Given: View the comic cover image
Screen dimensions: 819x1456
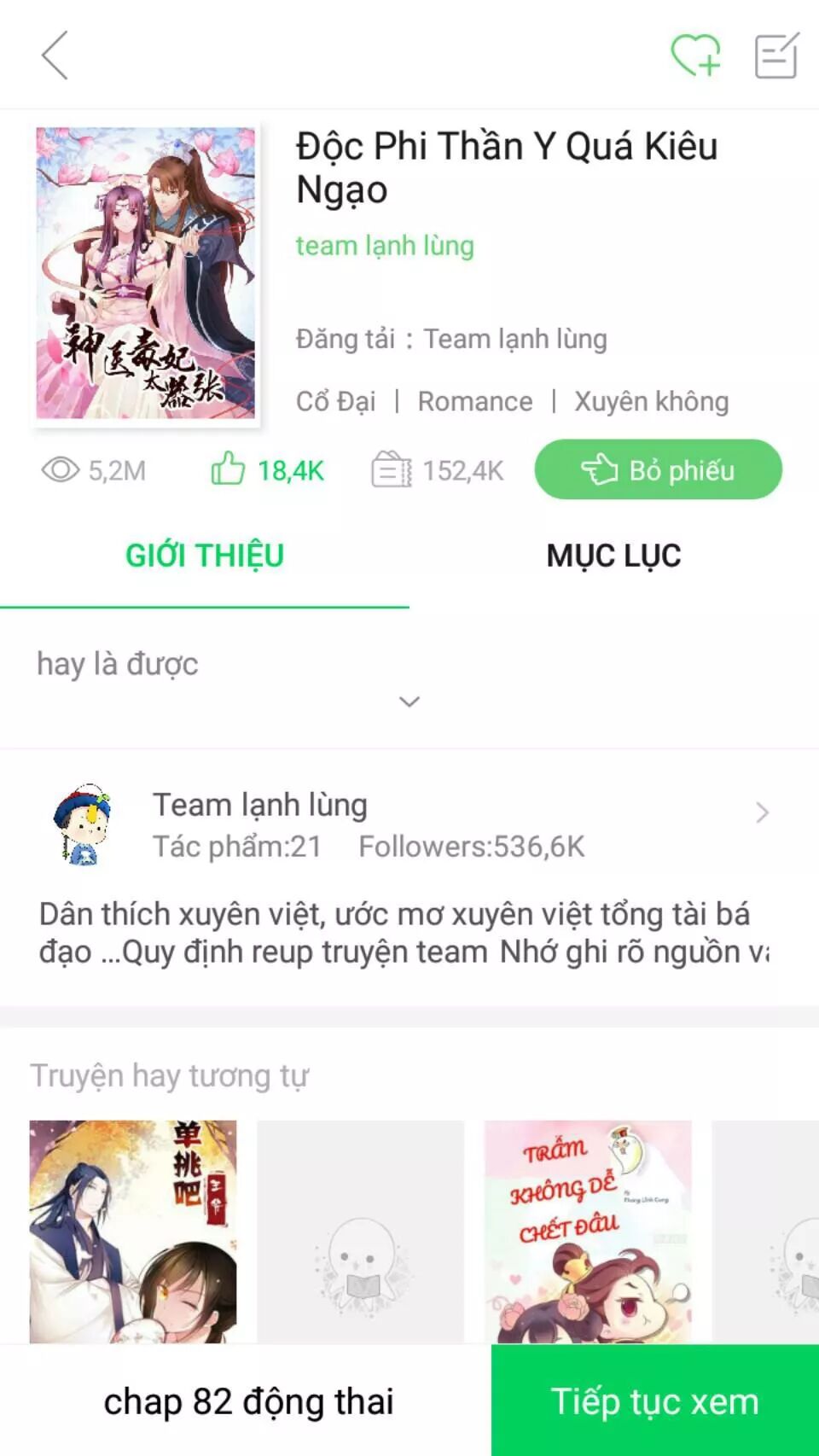Looking at the screenshot, I should point(146,273).
